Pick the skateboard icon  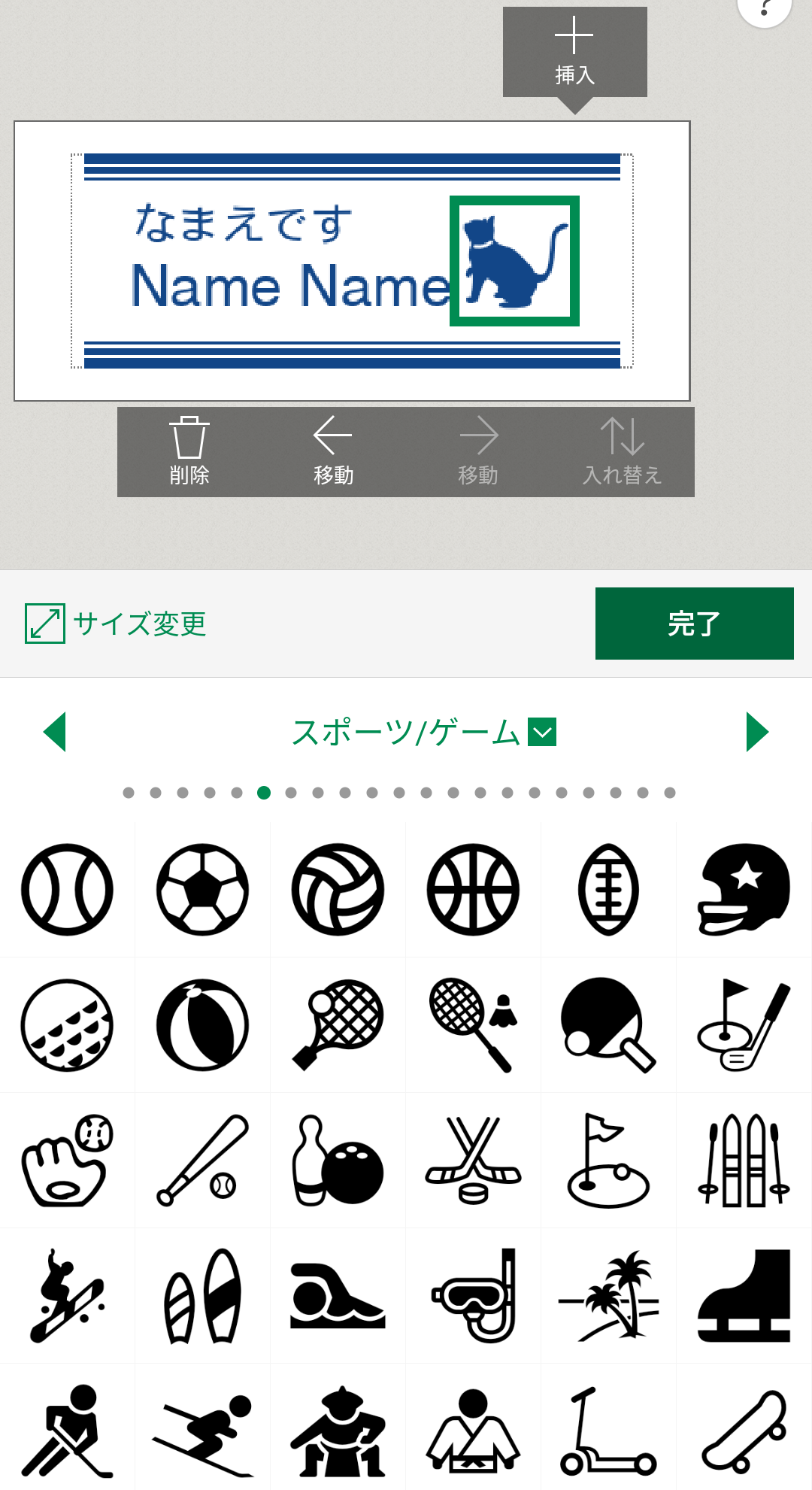pos(744,1431)
